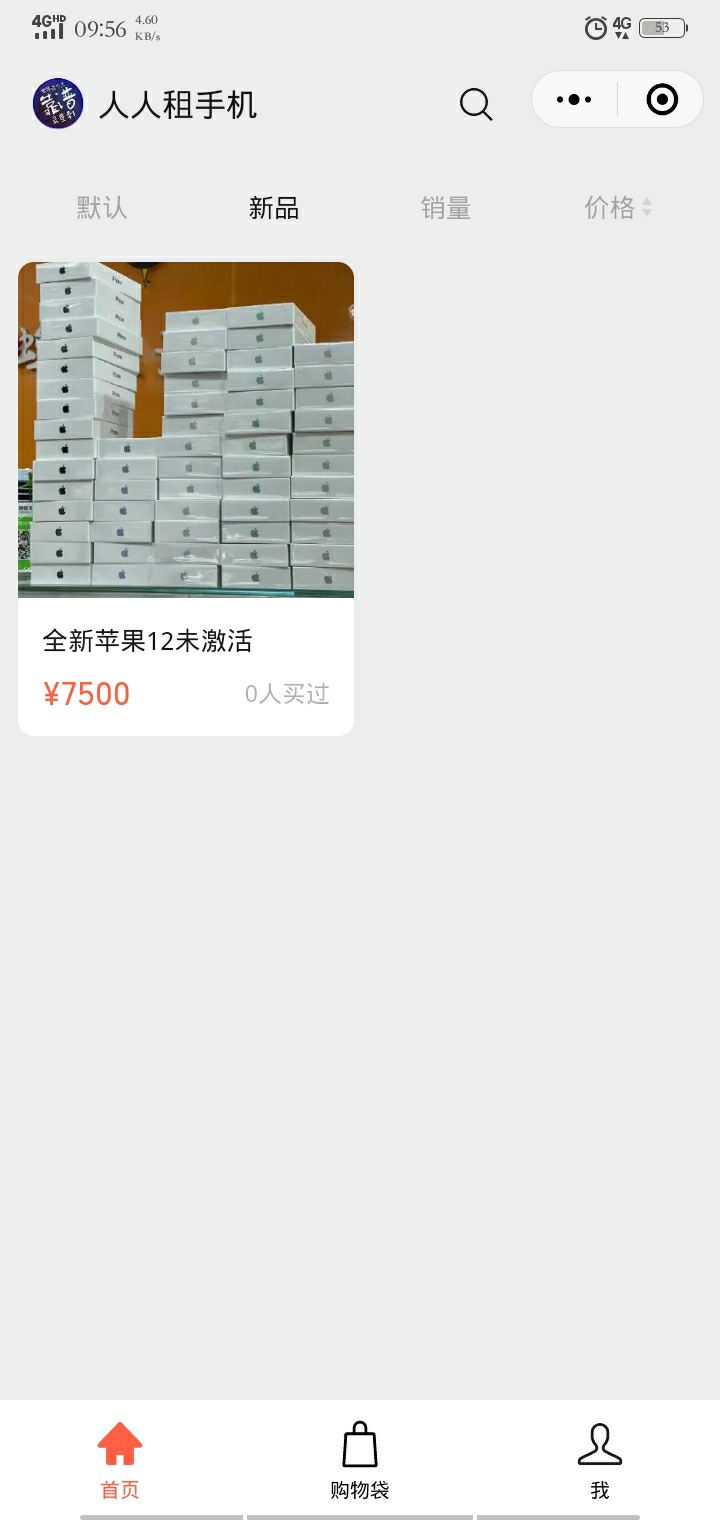Viewport: 720px width, 1520px height.
Task: Switch to the 默认 sort tab
Action: (x=102, y=208)
